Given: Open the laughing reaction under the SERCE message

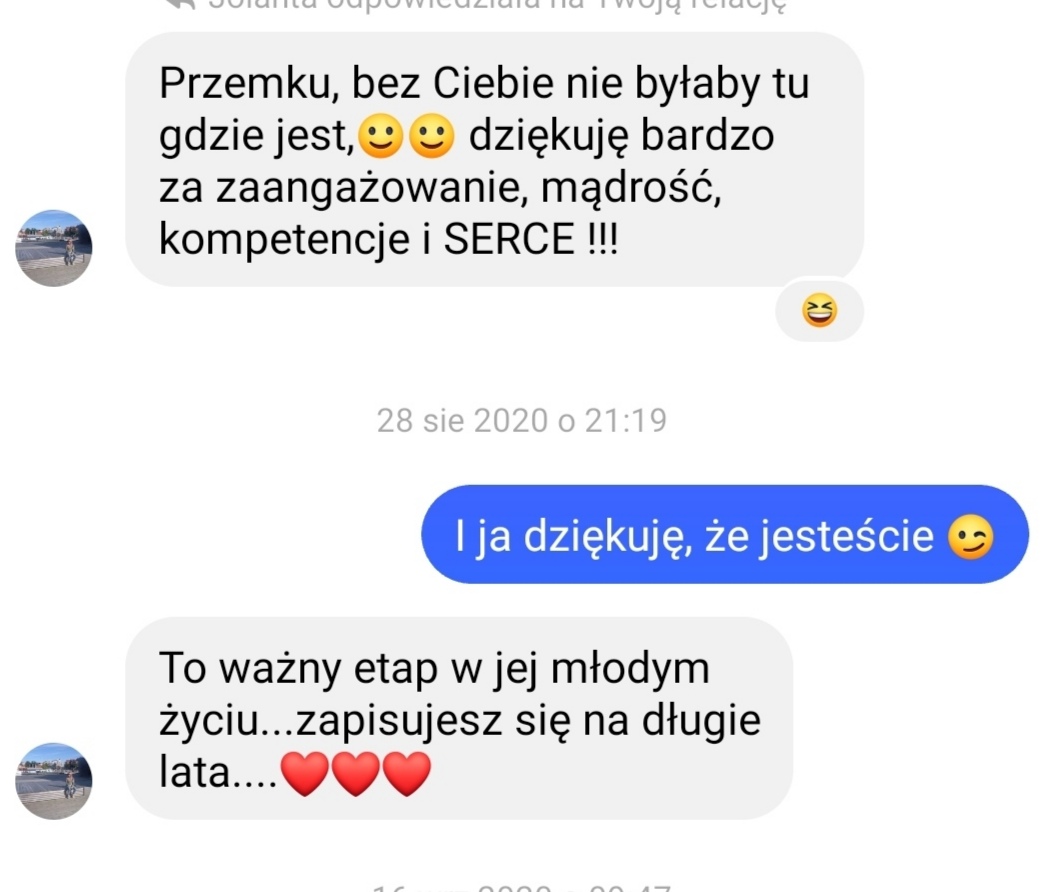Looking at the screenshot, I should [819, 313].
